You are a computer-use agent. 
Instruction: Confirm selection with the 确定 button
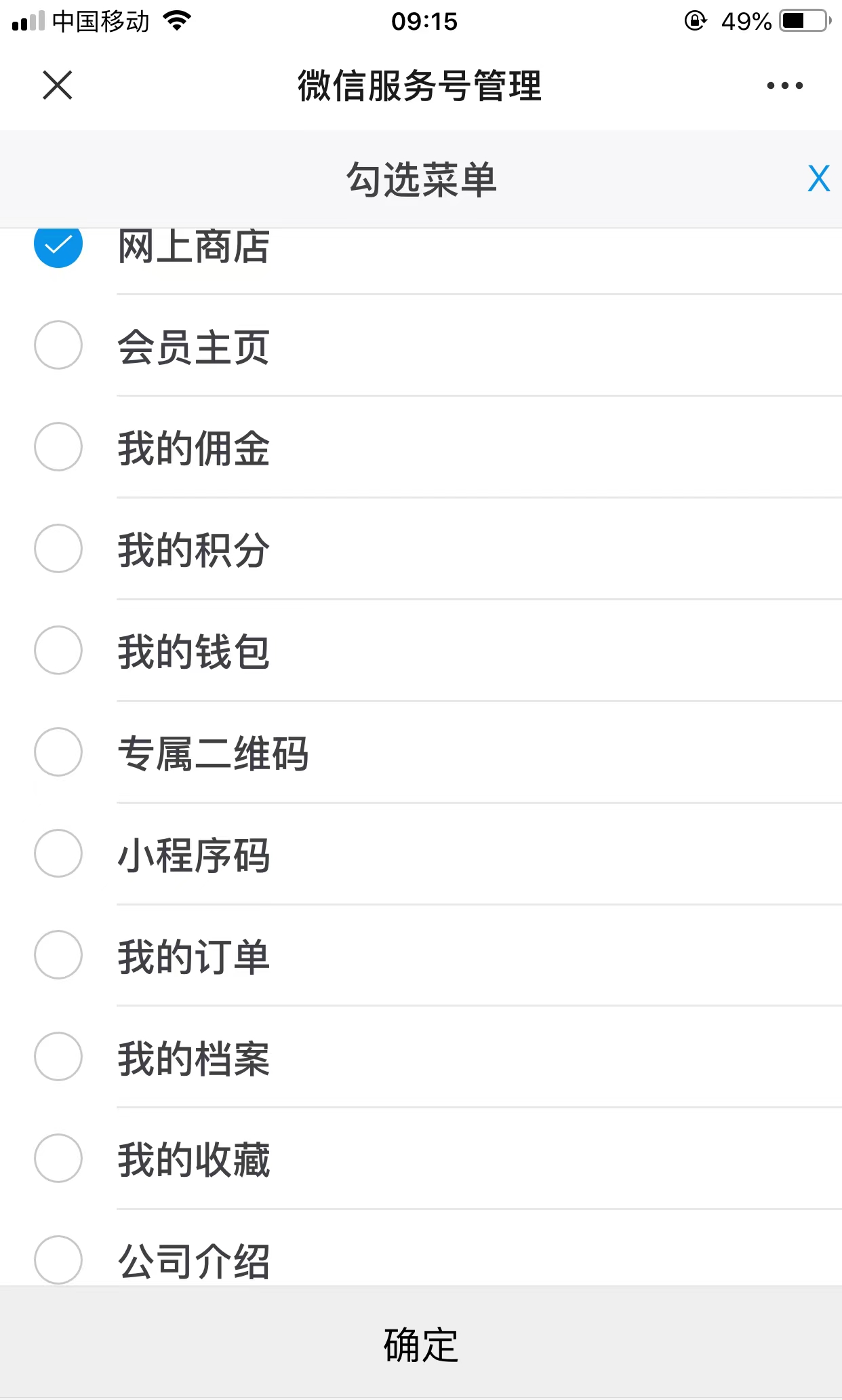[x=421, y=1342]
